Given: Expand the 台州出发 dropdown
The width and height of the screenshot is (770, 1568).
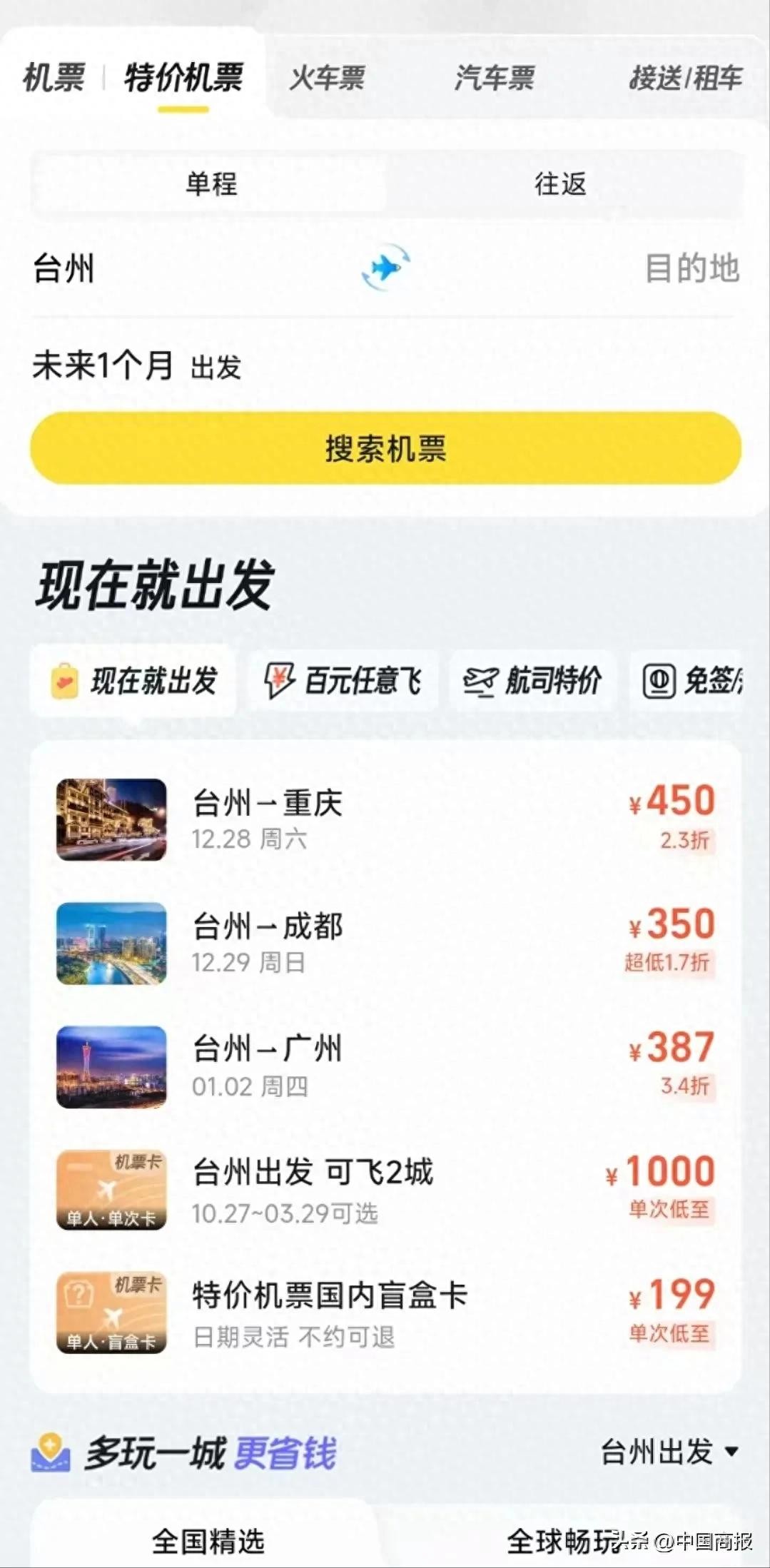Looking at the screenshot, I should [x=669, y=1452].
